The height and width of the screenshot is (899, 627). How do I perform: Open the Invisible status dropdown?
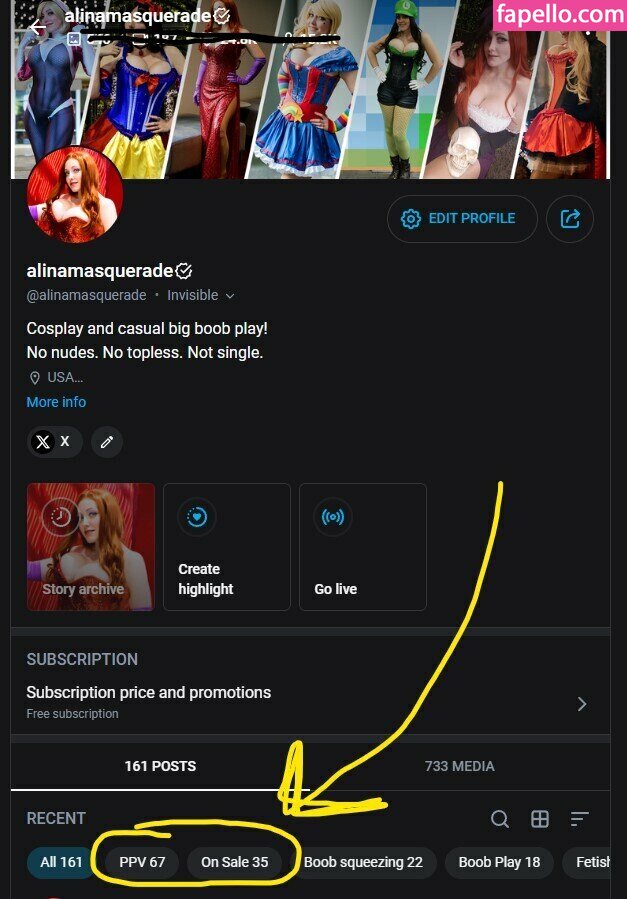[200, 295]
